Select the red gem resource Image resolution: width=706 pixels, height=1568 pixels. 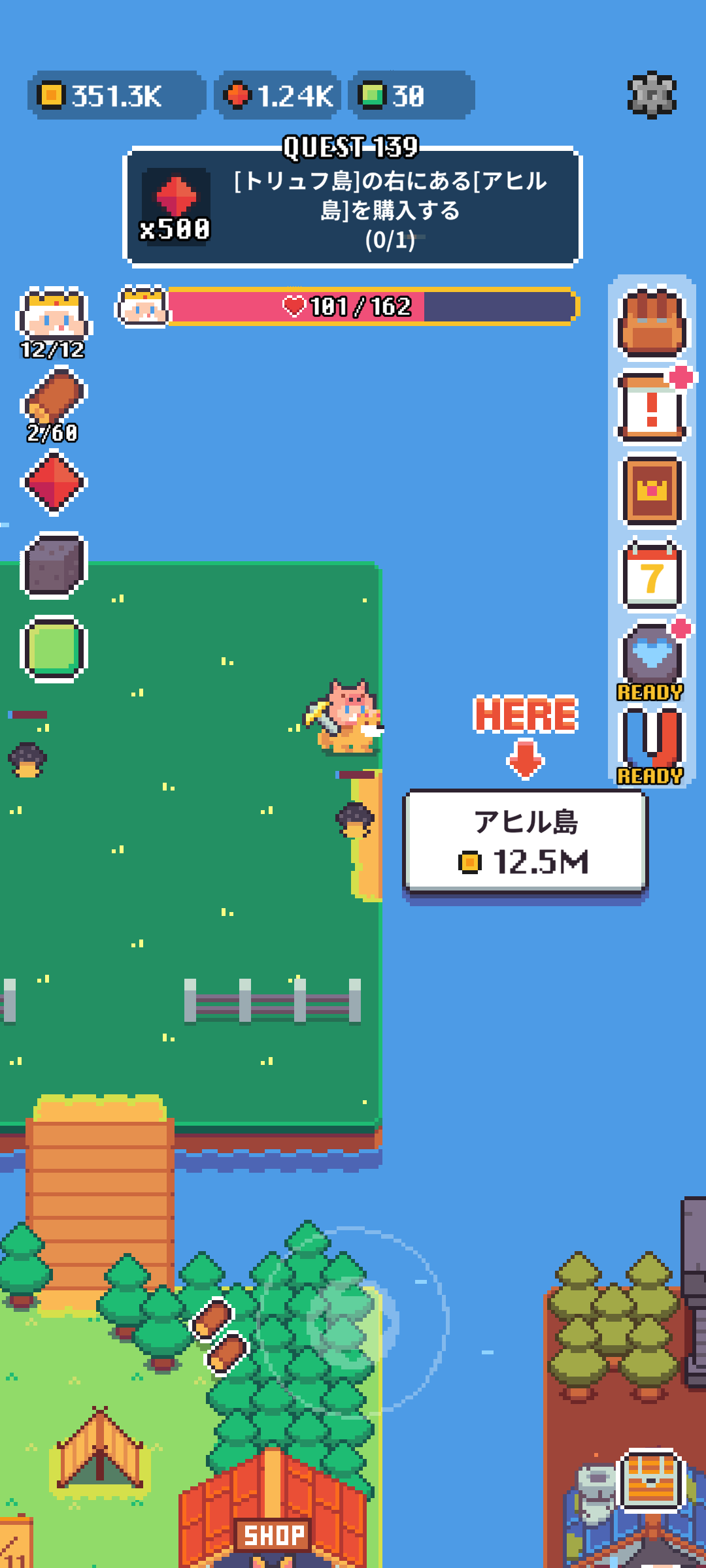54,483
